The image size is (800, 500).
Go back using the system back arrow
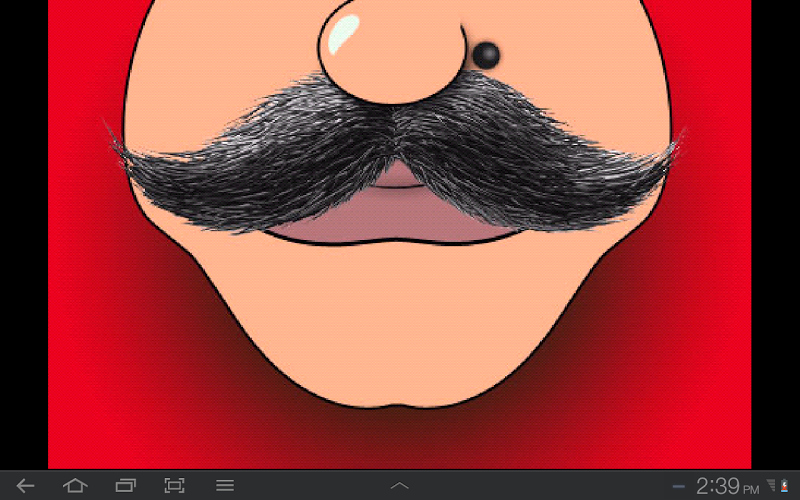[26, 486]
